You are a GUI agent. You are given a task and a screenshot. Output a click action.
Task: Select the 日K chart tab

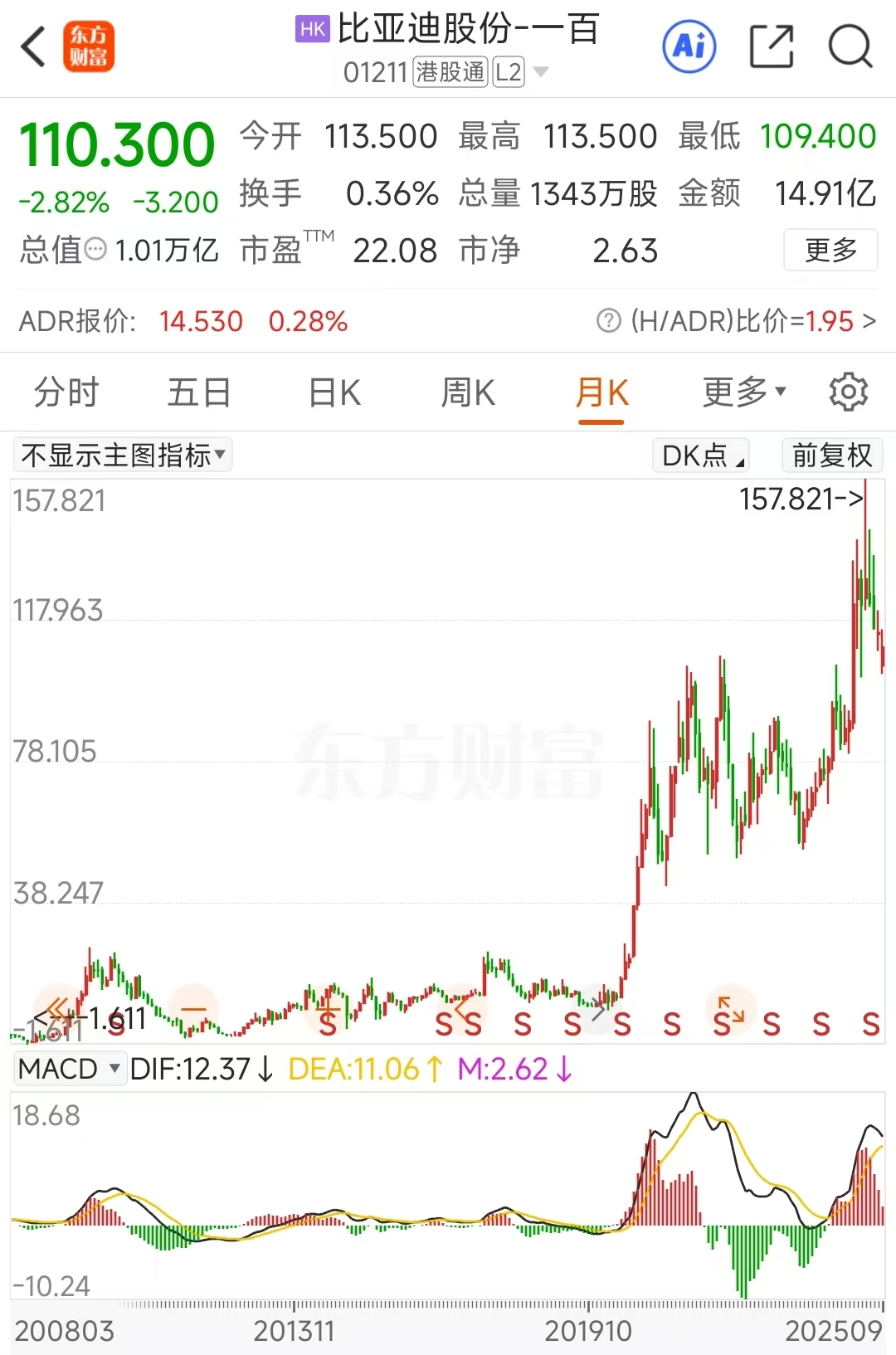[334, 392]
